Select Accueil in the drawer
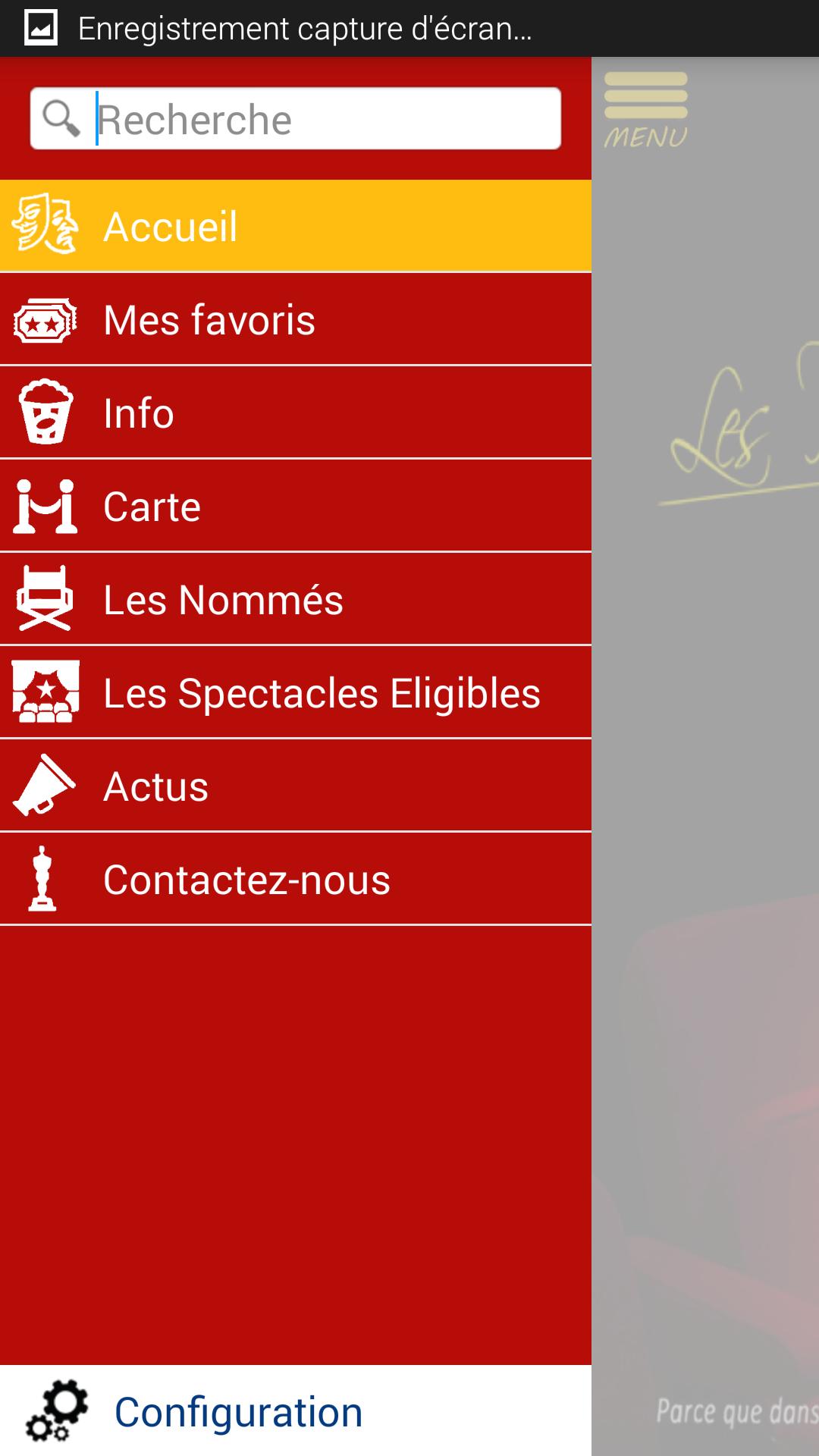The width and height of the screenshot is (819, 1456). coord(295,226)
